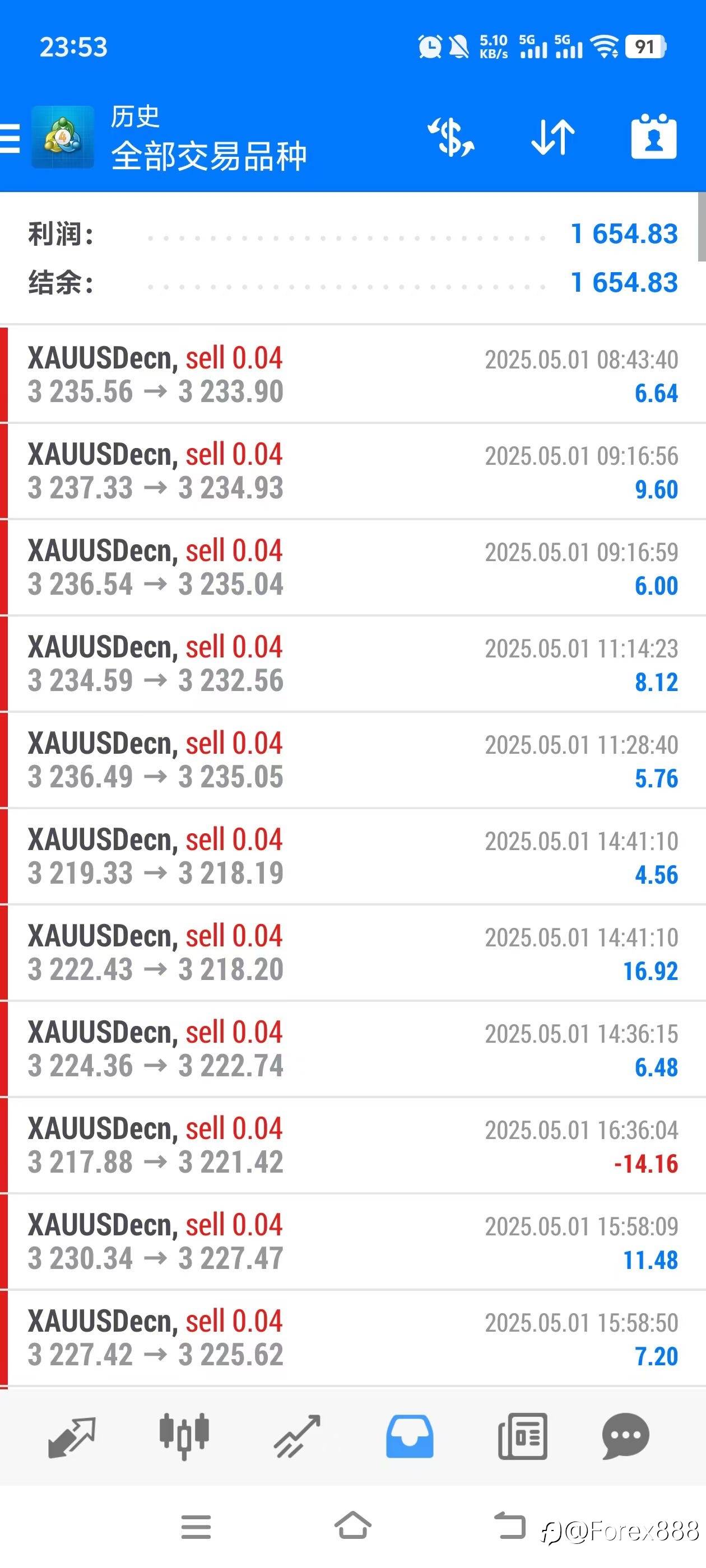
Task: Switch to the News tab
Action: (523, 1436)
